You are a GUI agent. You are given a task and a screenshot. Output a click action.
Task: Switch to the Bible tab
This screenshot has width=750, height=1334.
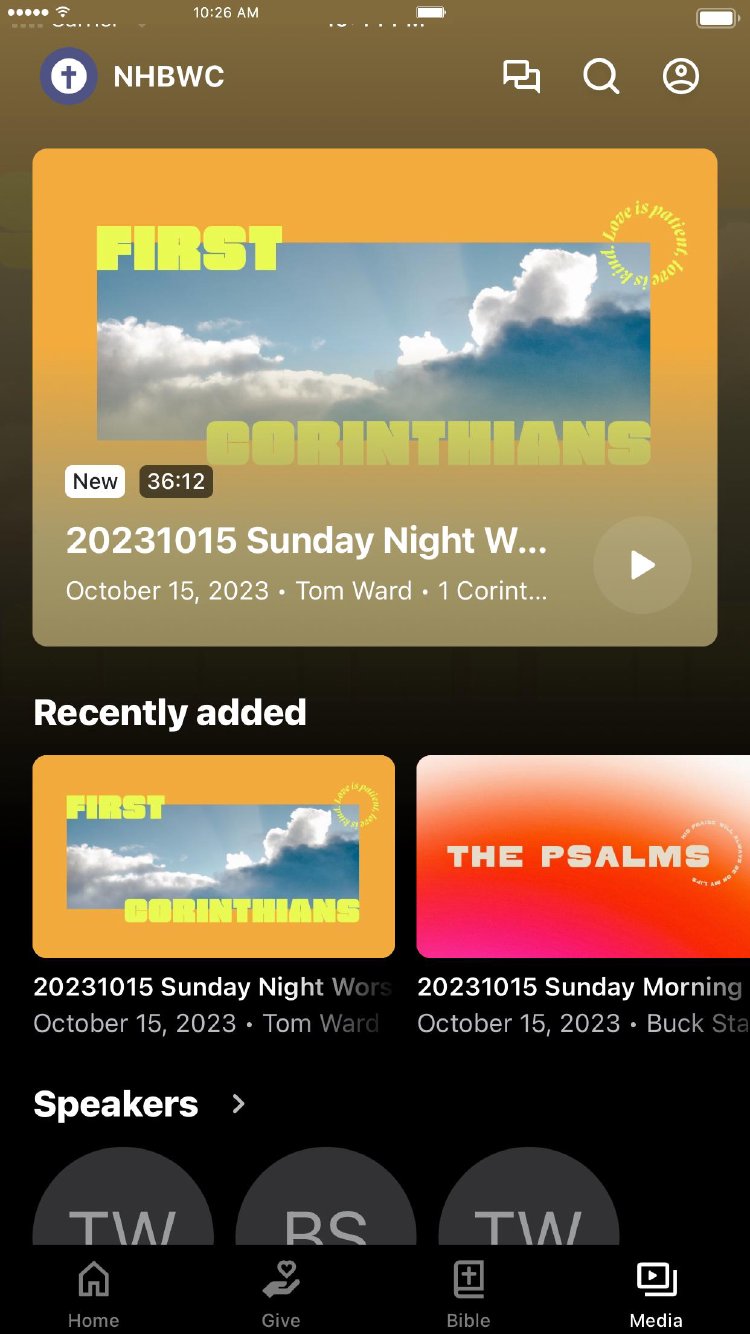(468, 1292)
